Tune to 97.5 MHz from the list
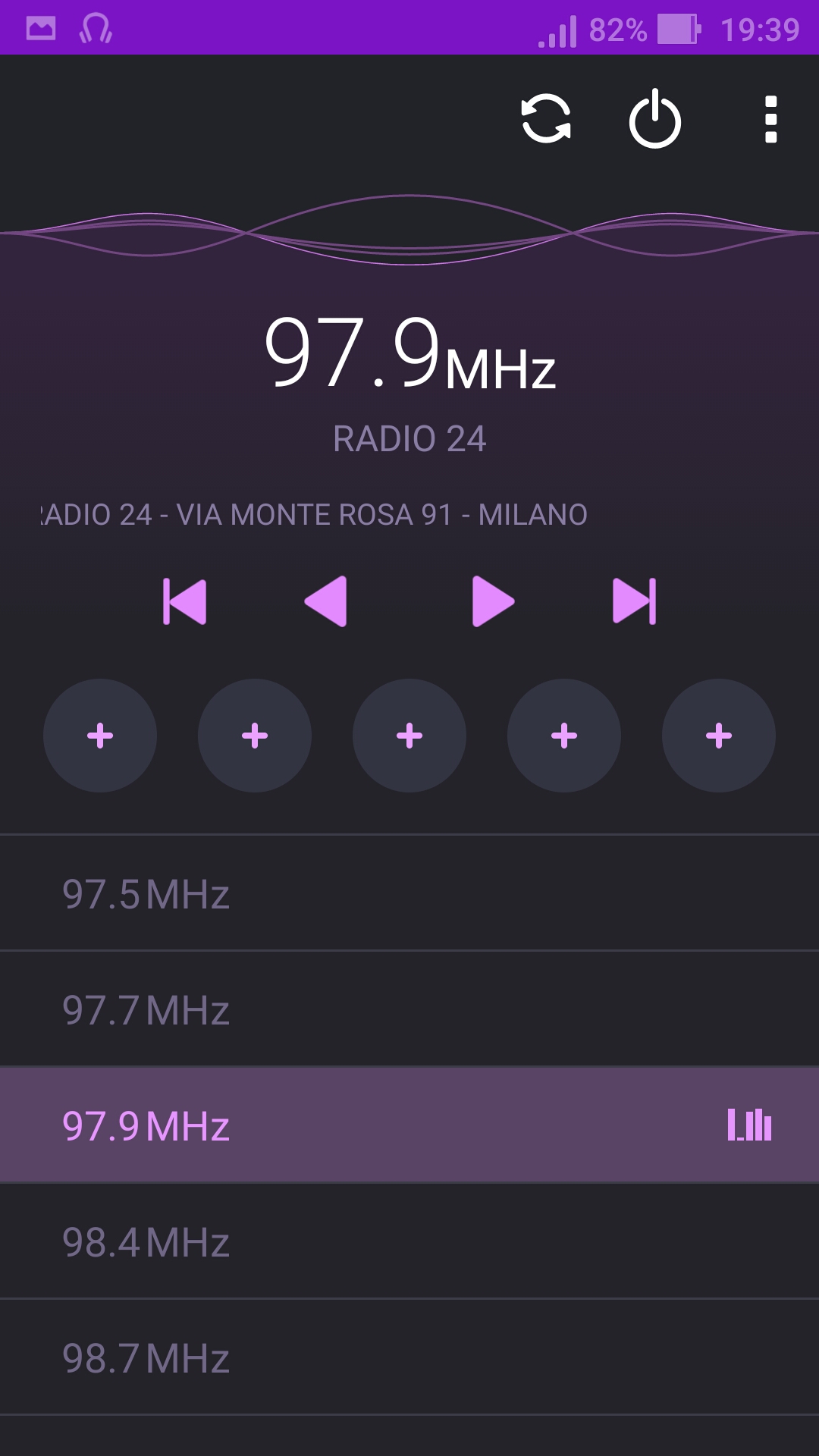Viewport: 819px width, 1456px height. point(409,893)
